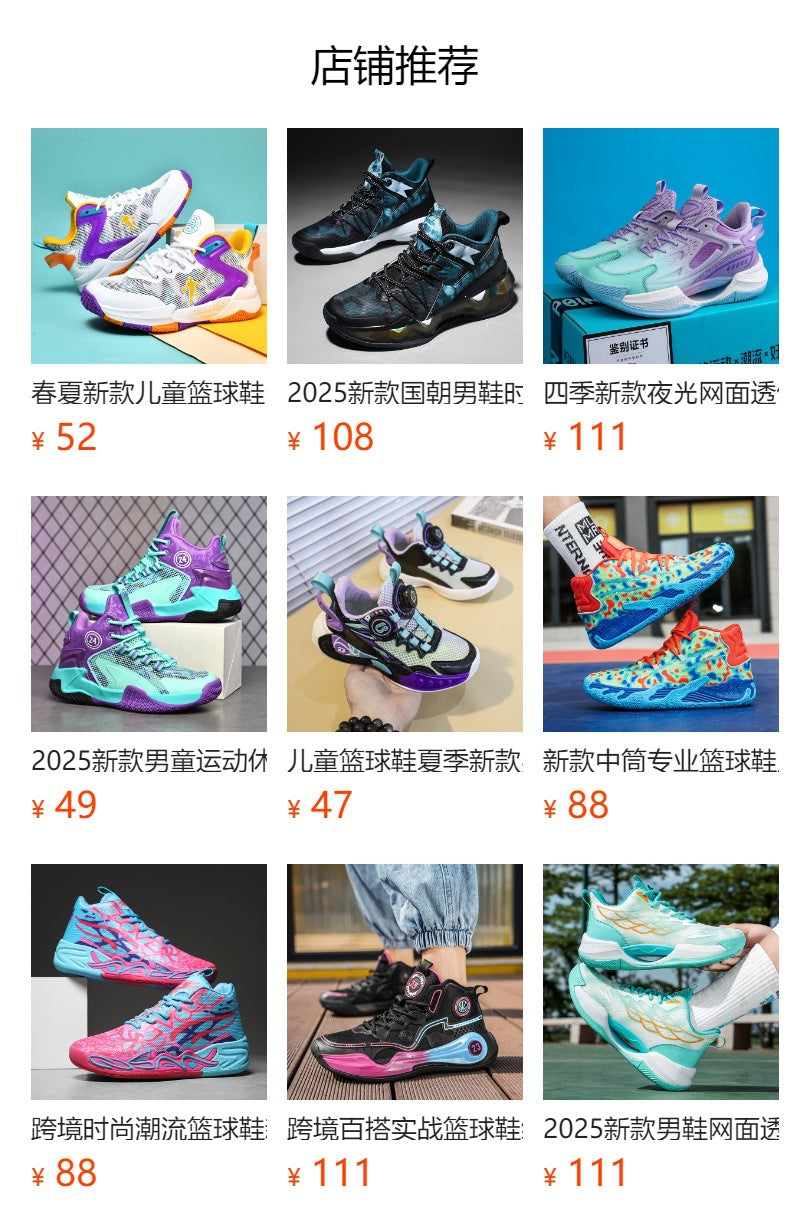Open the 跨境百搭实战篮球鞋 title link
Viewport: 790px width, 1232px height.
coord(405,1128)
